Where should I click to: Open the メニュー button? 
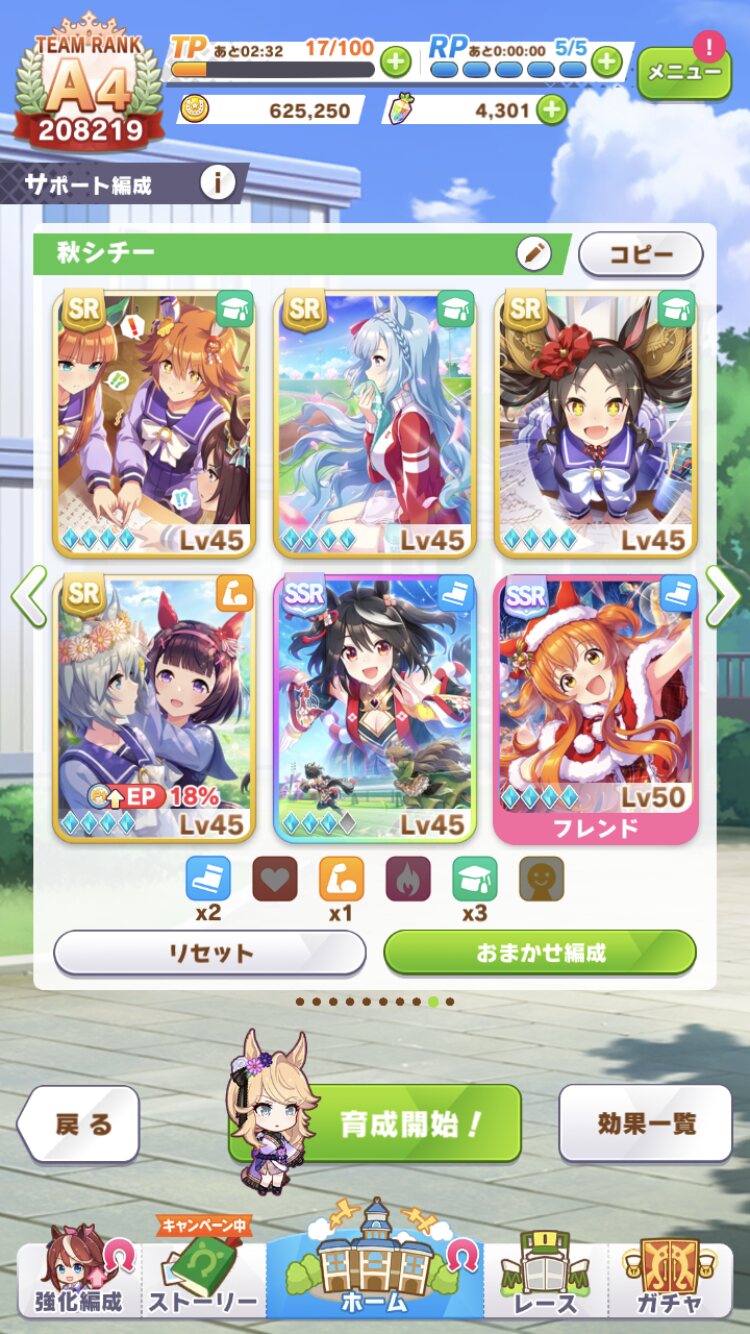[x=684, y=72]
